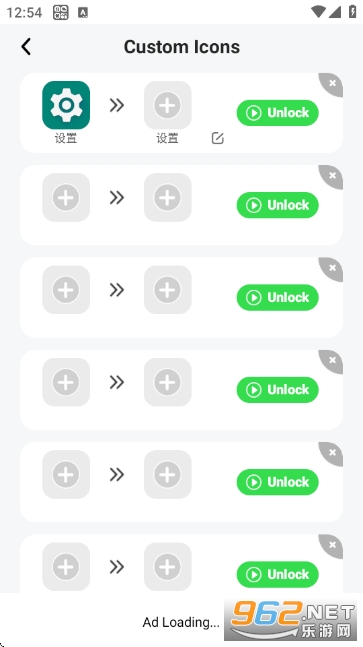Tap the teal 设置 settings app icon
Viewport: 363px width, 647px height.
66,105
